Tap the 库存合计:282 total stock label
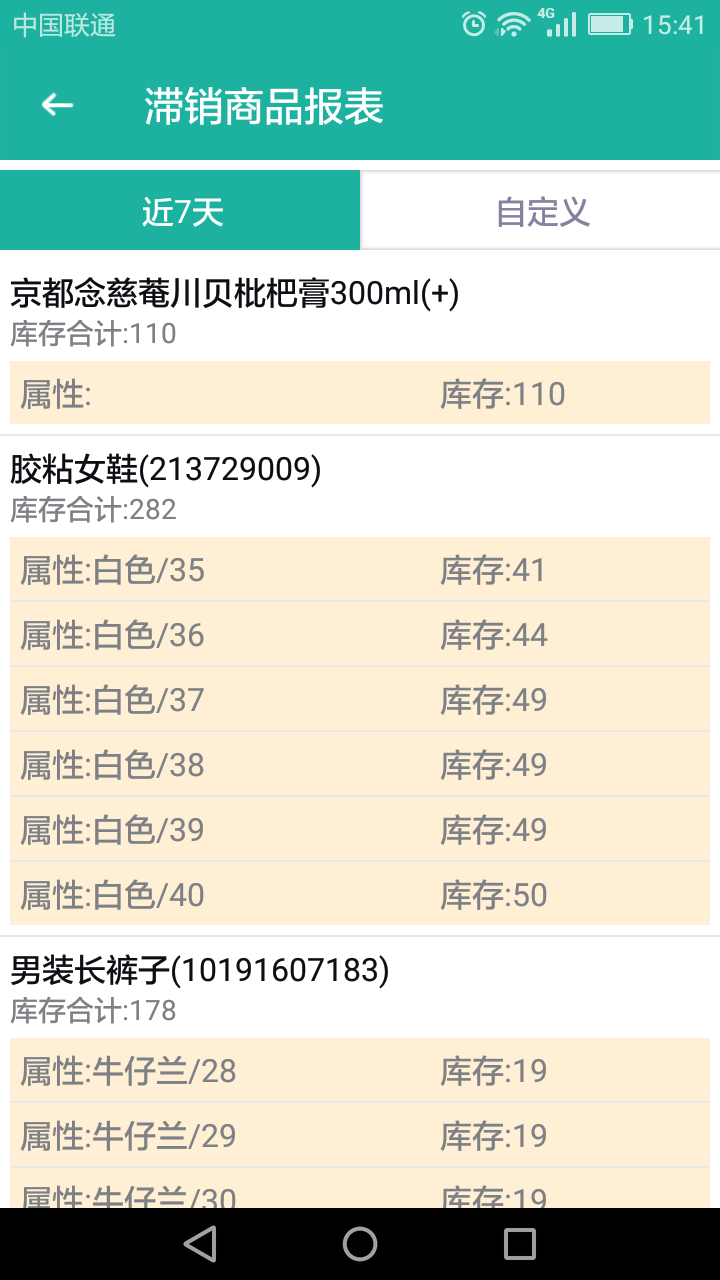 click(x=94, y=510)
